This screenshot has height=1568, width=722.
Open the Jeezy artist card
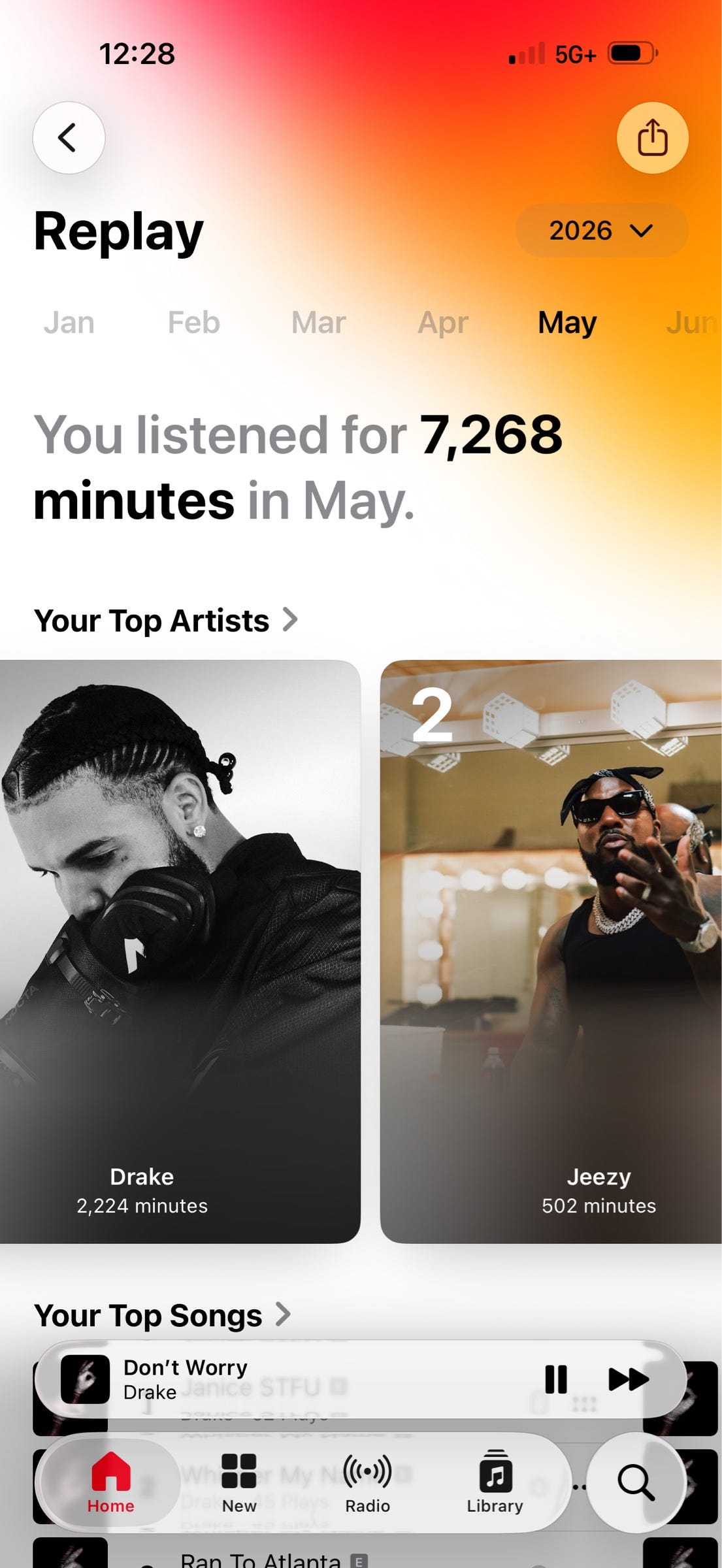[x=551, y=951]
